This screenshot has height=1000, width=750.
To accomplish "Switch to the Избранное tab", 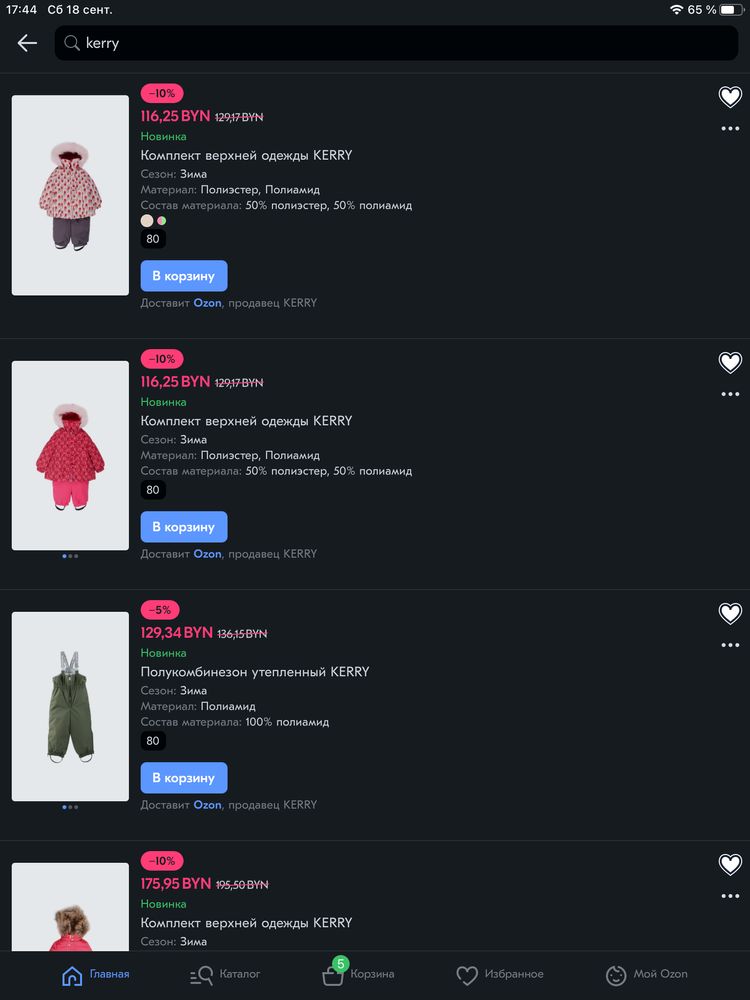I will pyautogui.click(x=499, y=974).
